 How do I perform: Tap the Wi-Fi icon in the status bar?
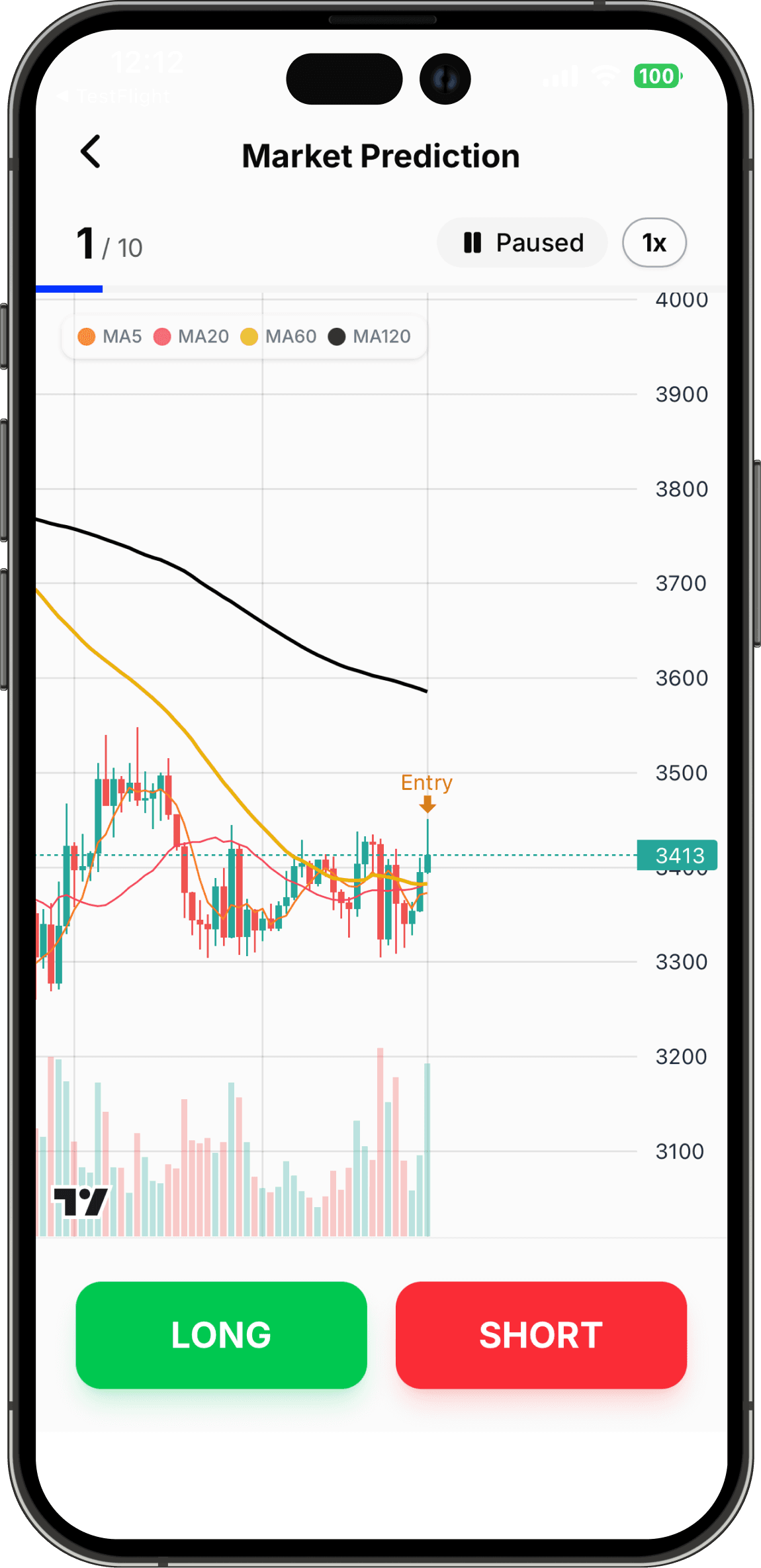click(604, 75)
